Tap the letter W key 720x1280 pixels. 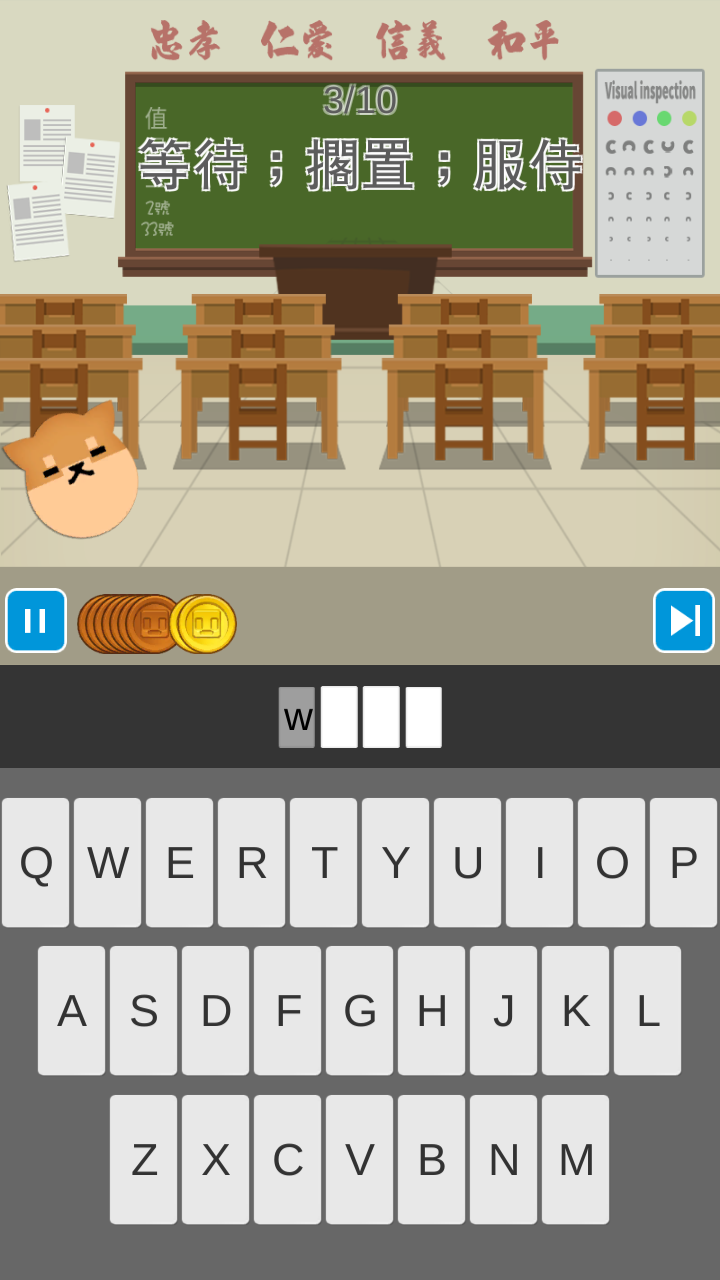click(x=108, y=862)
